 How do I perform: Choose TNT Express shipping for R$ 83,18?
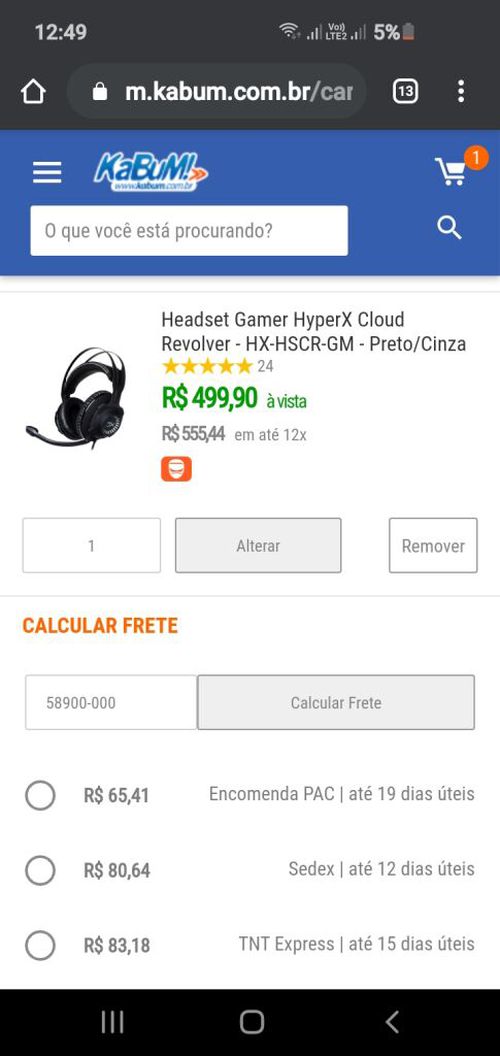coord(40,945)
